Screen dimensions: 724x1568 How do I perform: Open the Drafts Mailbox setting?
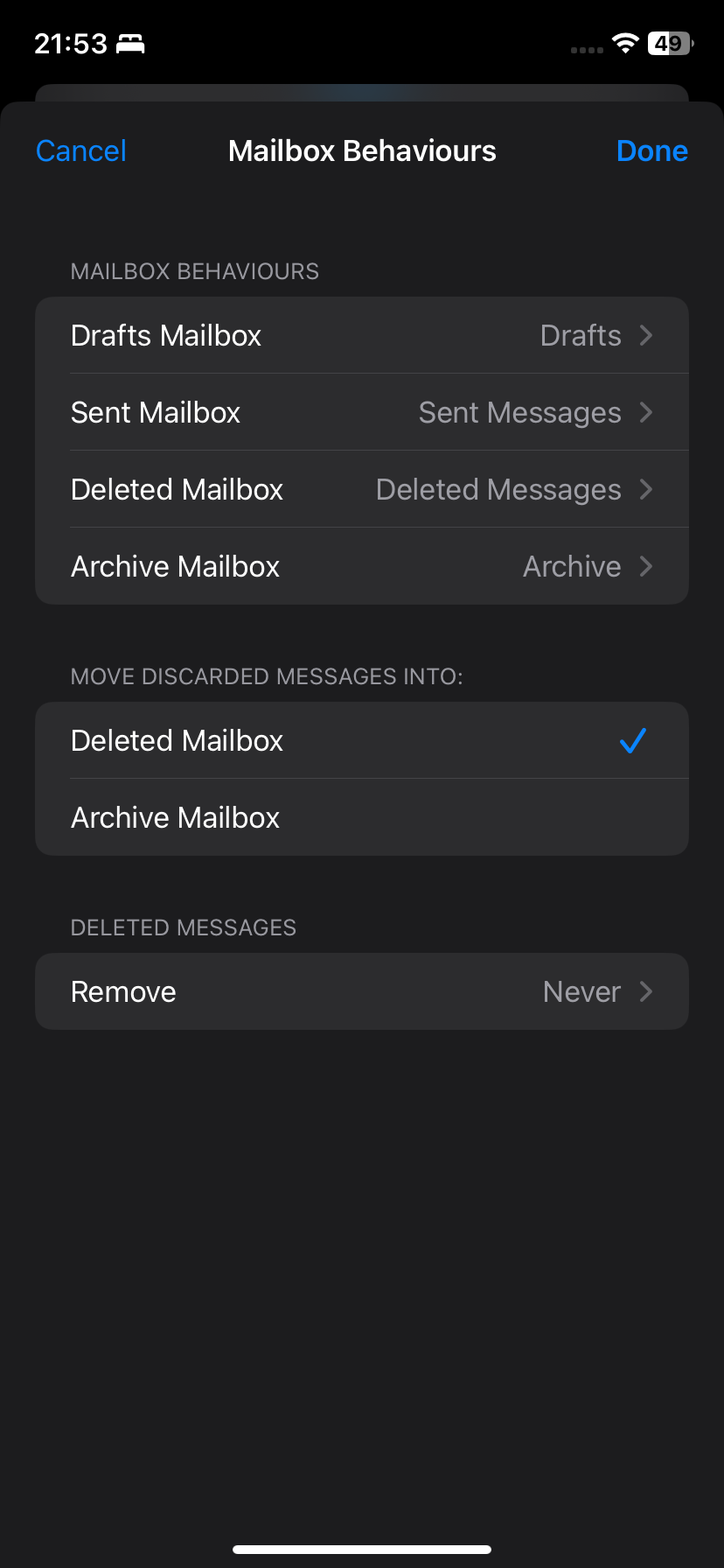pyautogui.click(x=362, y=335)
